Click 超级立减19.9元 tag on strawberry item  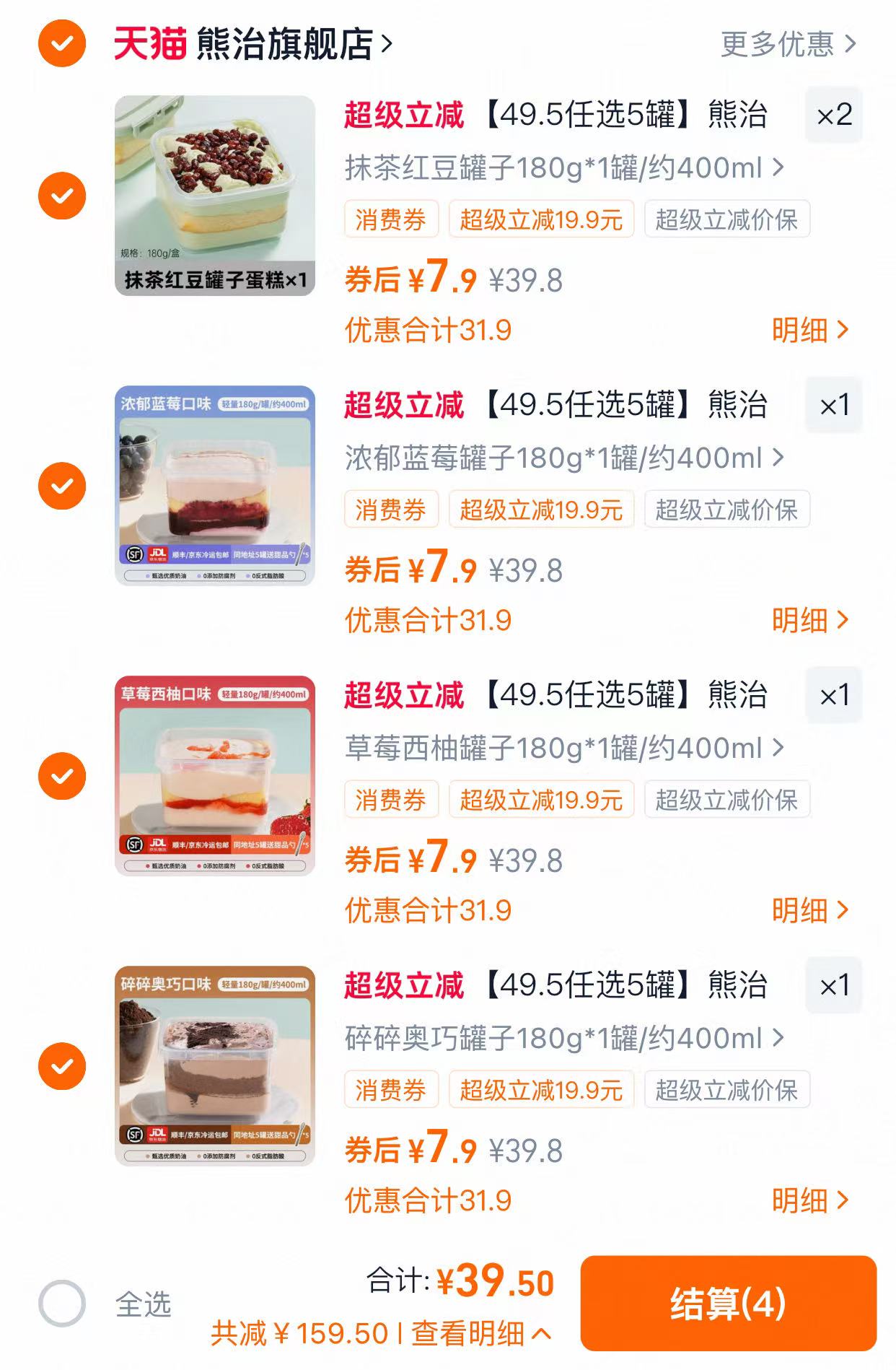click(541, 799)
